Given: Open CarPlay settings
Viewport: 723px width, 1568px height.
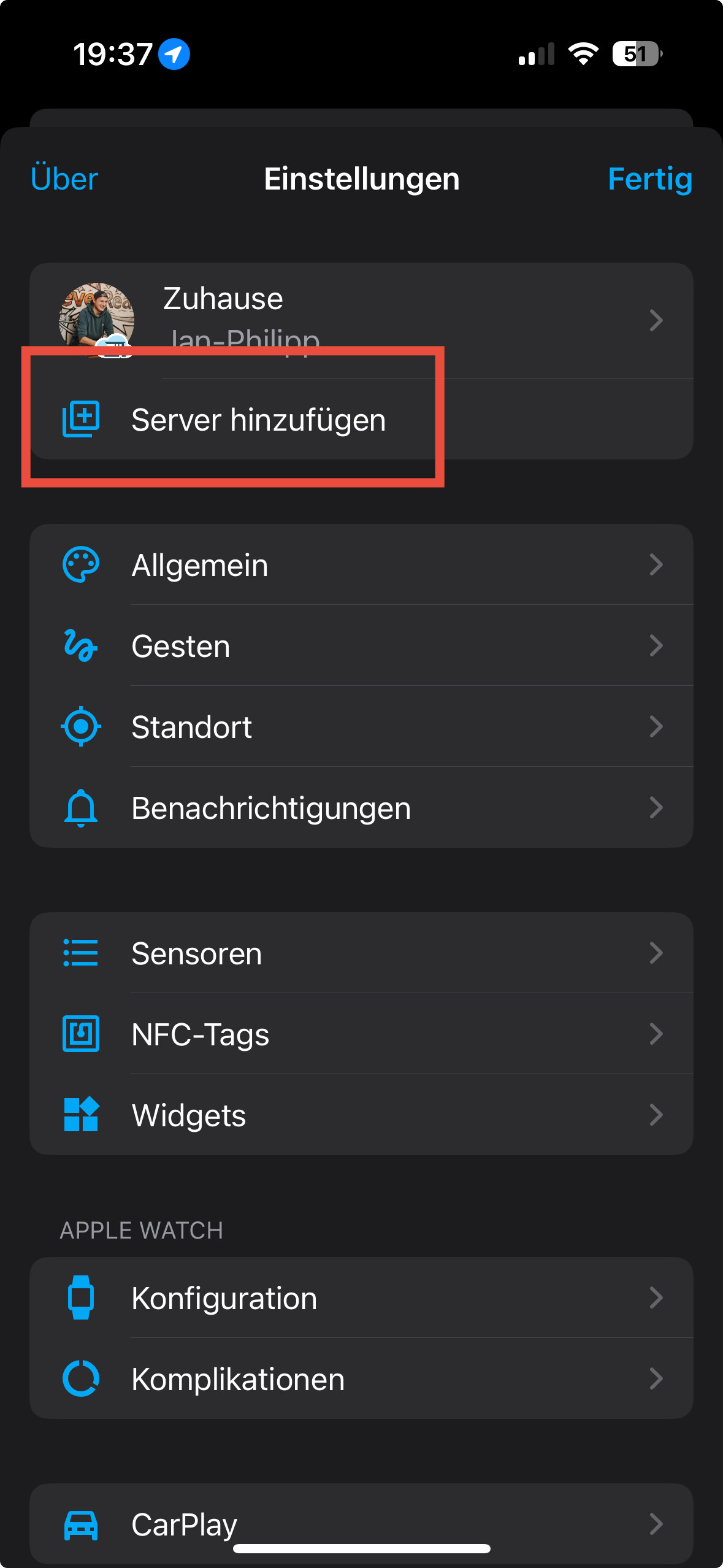Looking at the screenshot, I should (x=361, y=1524).
